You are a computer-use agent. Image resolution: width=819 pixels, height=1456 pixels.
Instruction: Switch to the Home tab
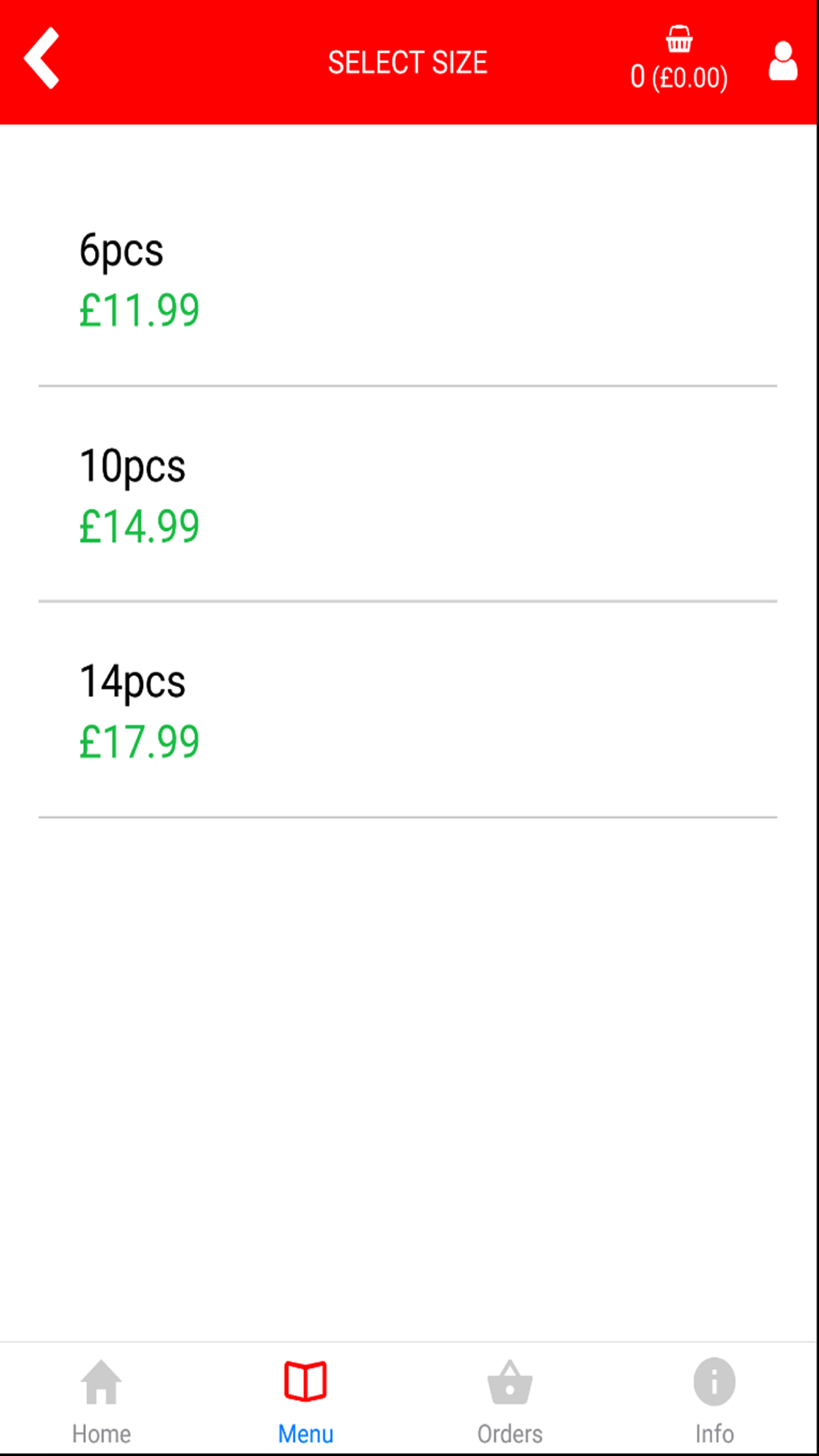pos(102,1401)
